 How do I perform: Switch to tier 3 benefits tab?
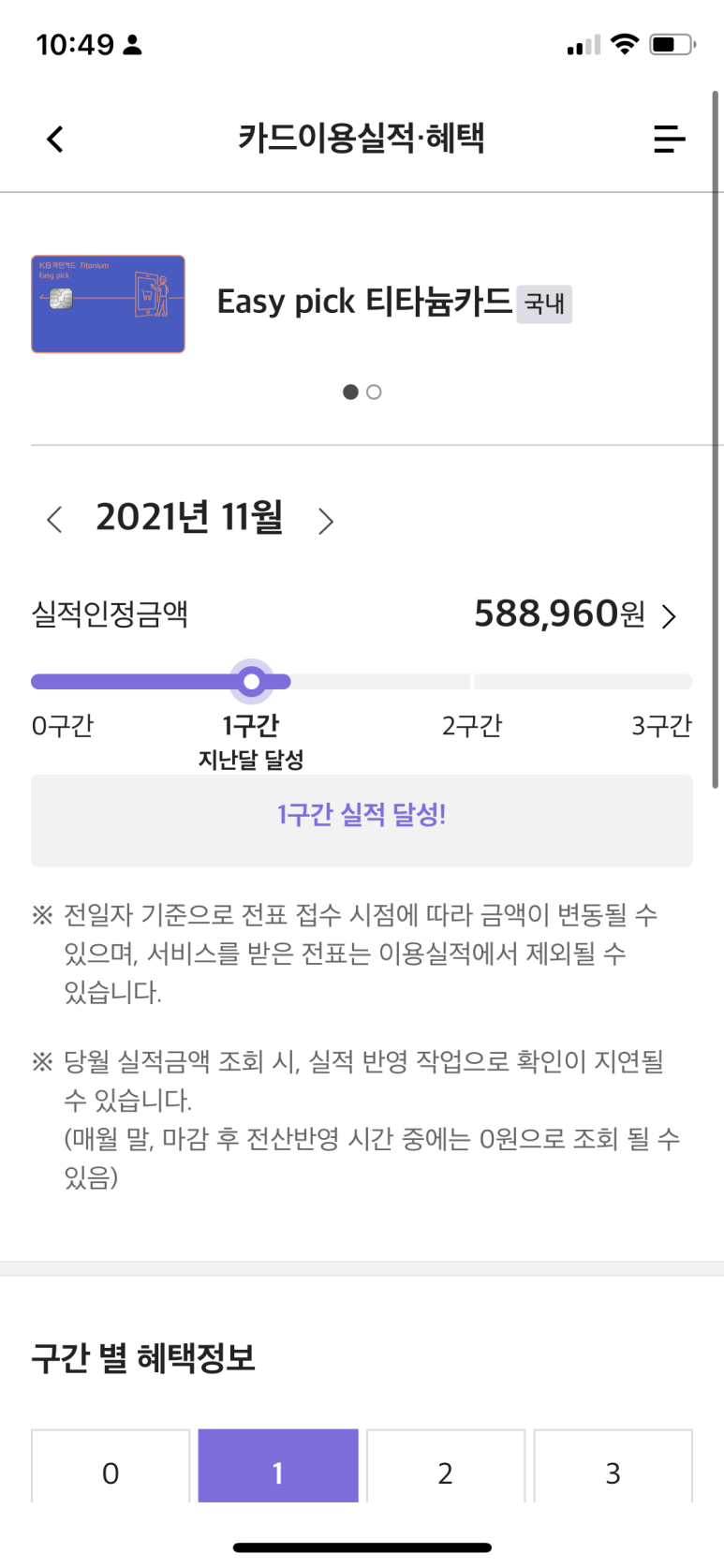coord(613,1472)
